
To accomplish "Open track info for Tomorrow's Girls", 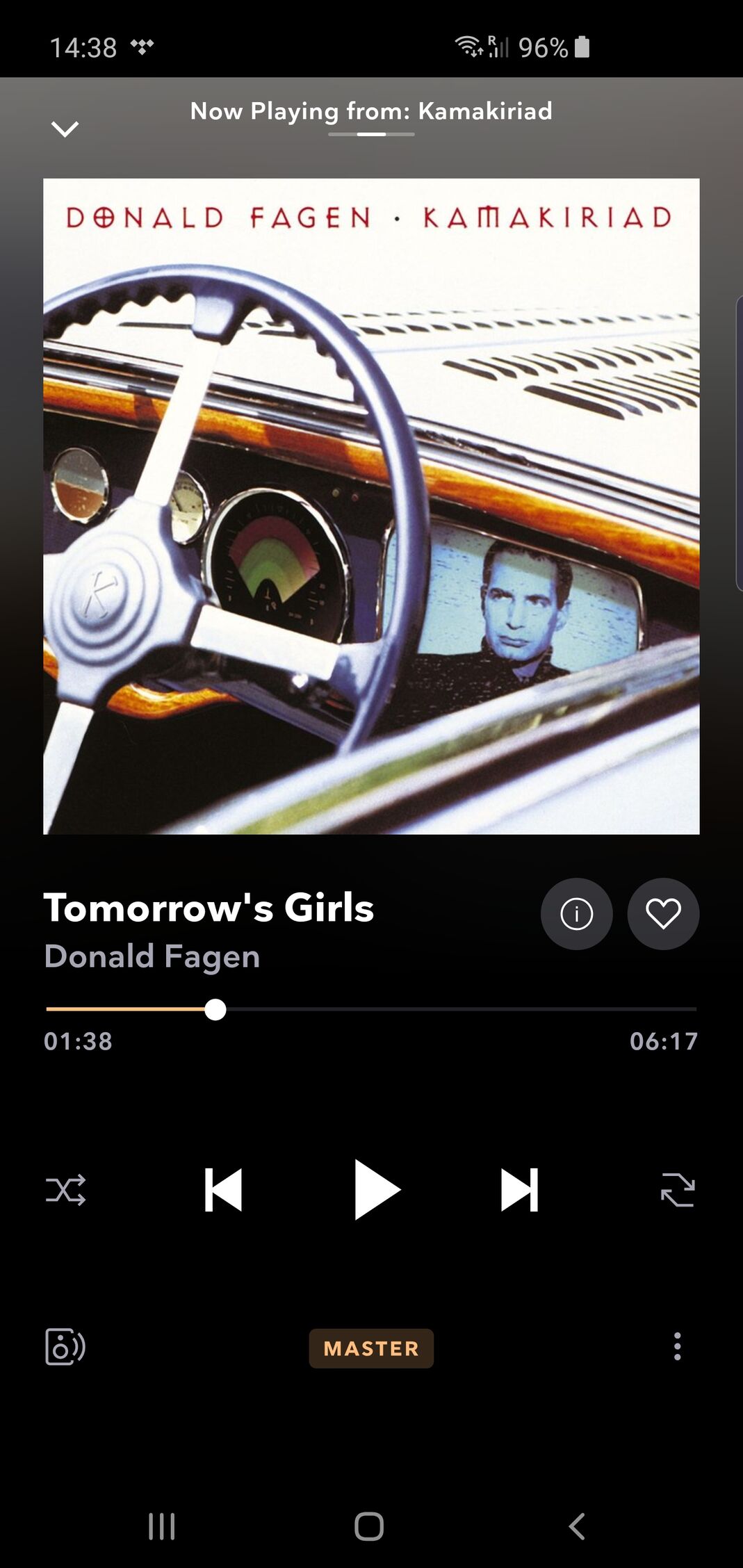I will pos(576,913).
